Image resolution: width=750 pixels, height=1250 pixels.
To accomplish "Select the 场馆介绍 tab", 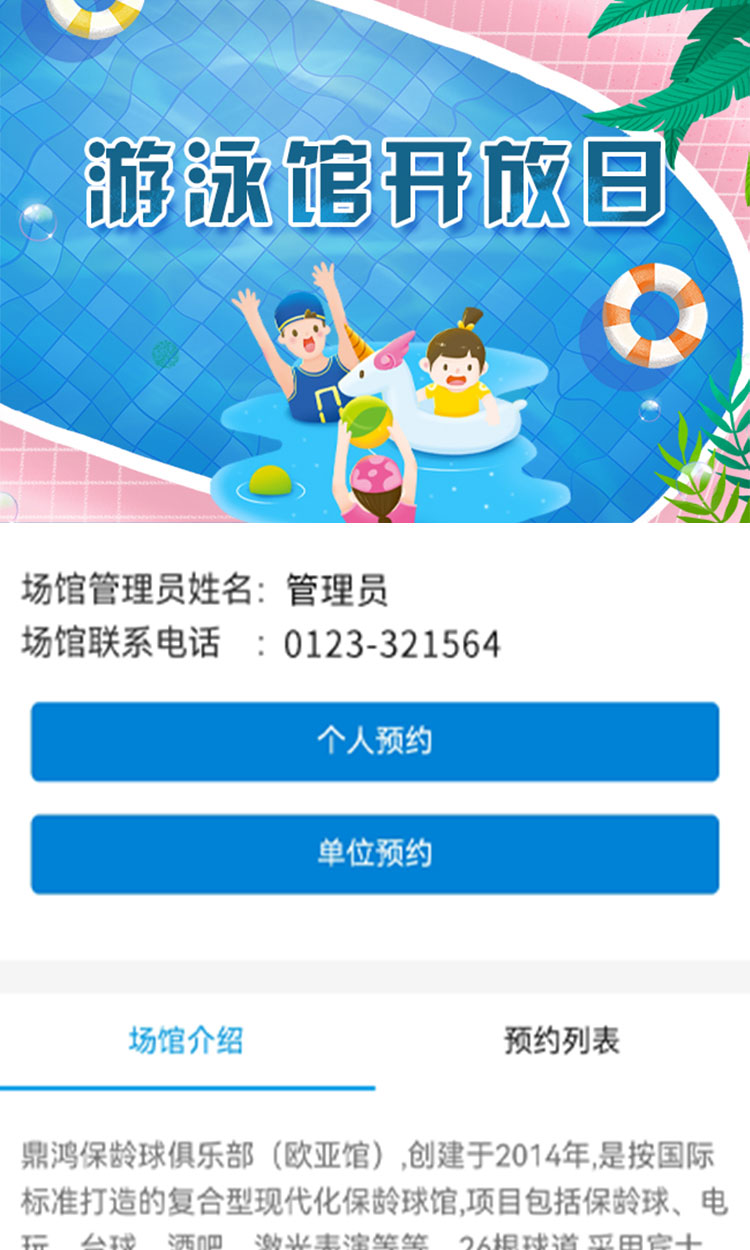I will pyautogui.click(x=186, y=1041).
